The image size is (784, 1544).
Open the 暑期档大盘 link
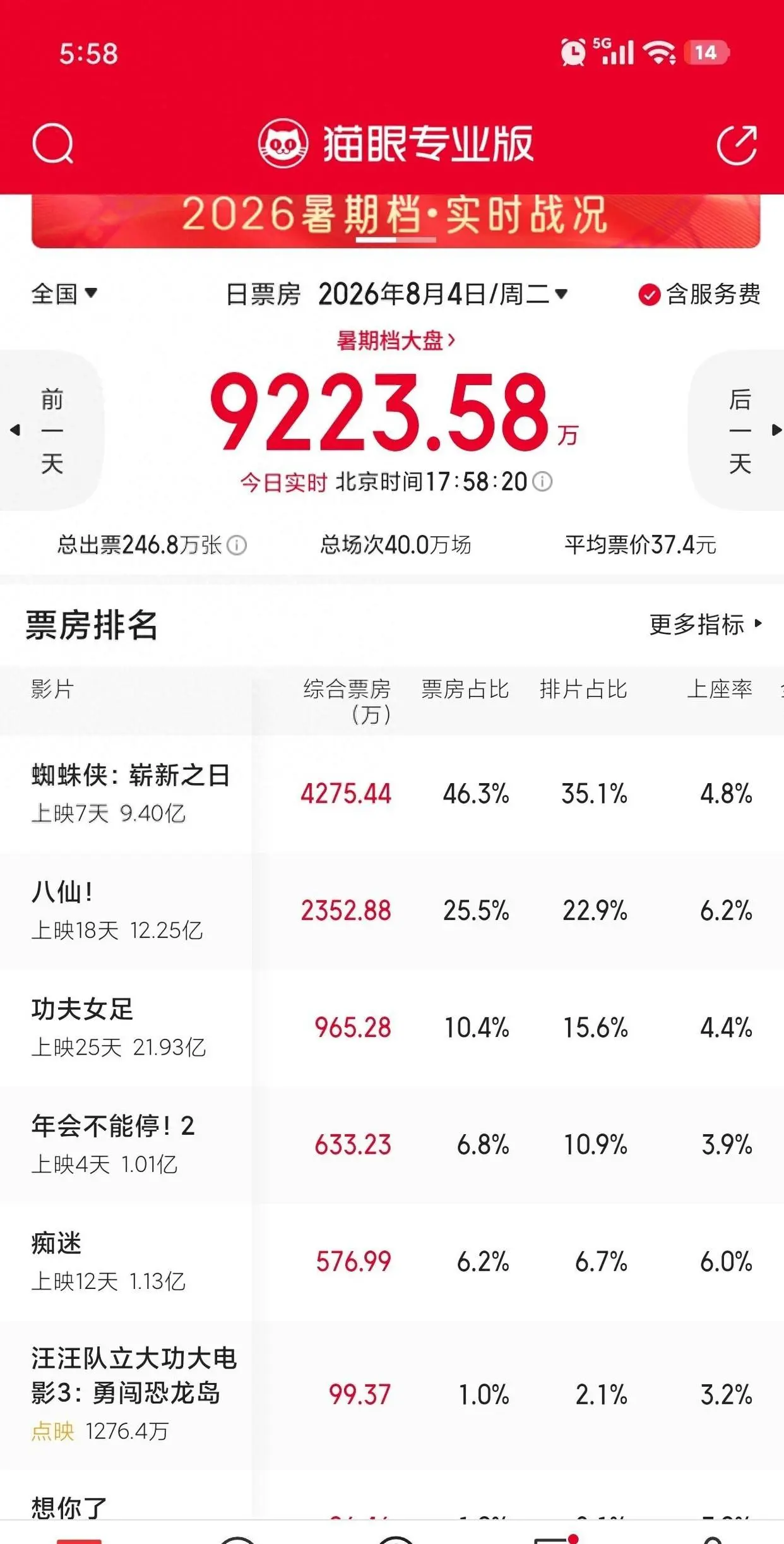(395, 341)
